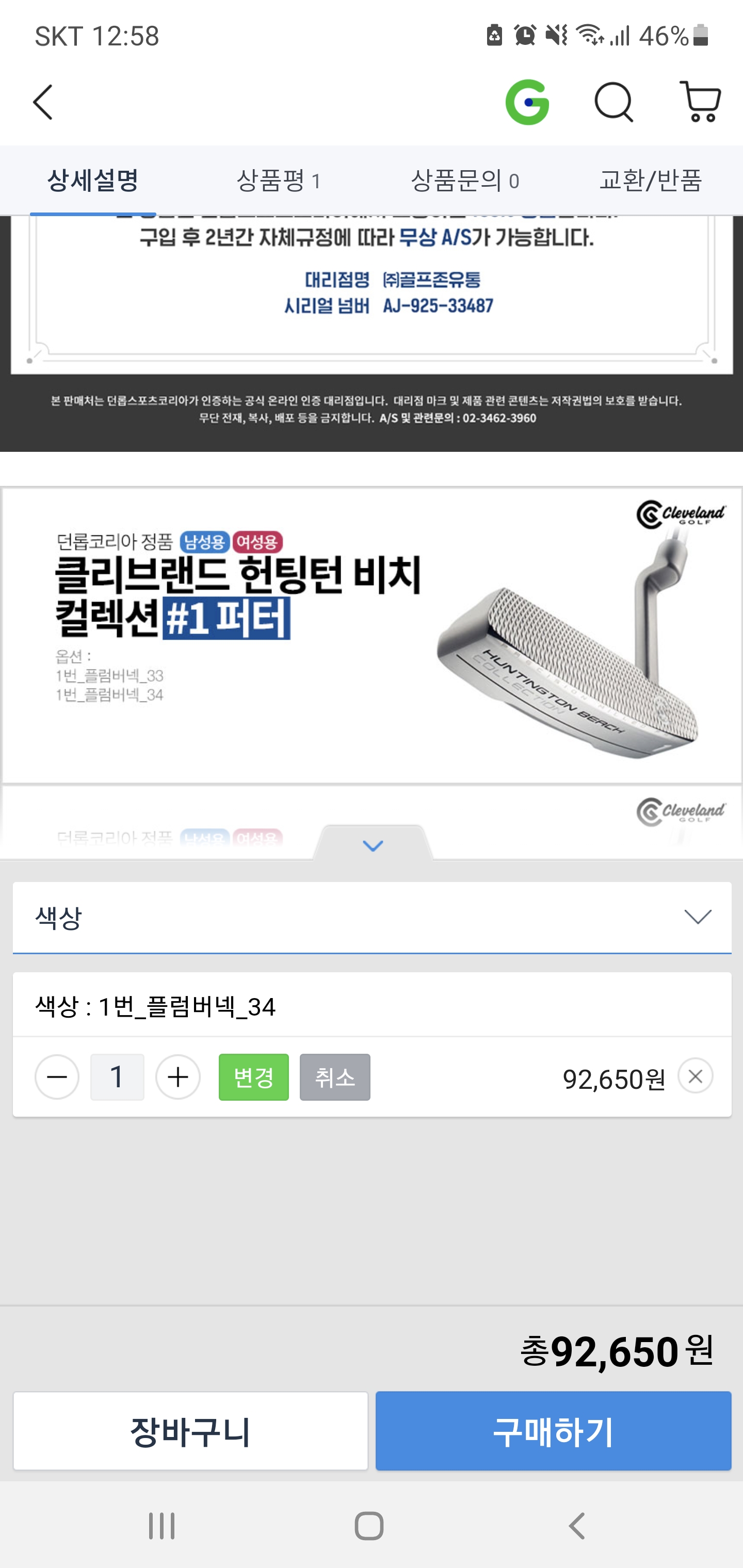
Task: Tap the quantity field showing 1
Action: point(118,1077)
